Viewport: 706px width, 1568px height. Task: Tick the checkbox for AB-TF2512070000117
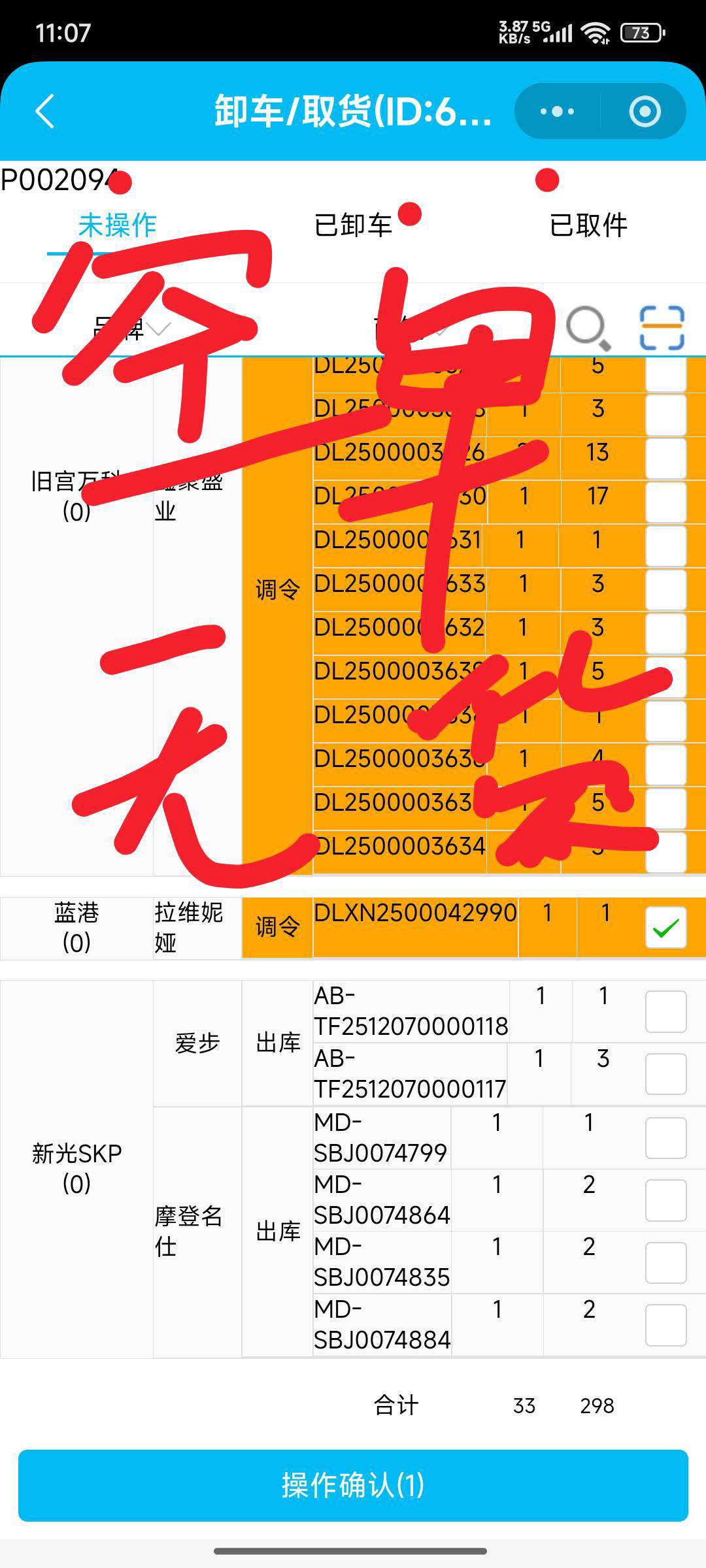pos(665,1073)
